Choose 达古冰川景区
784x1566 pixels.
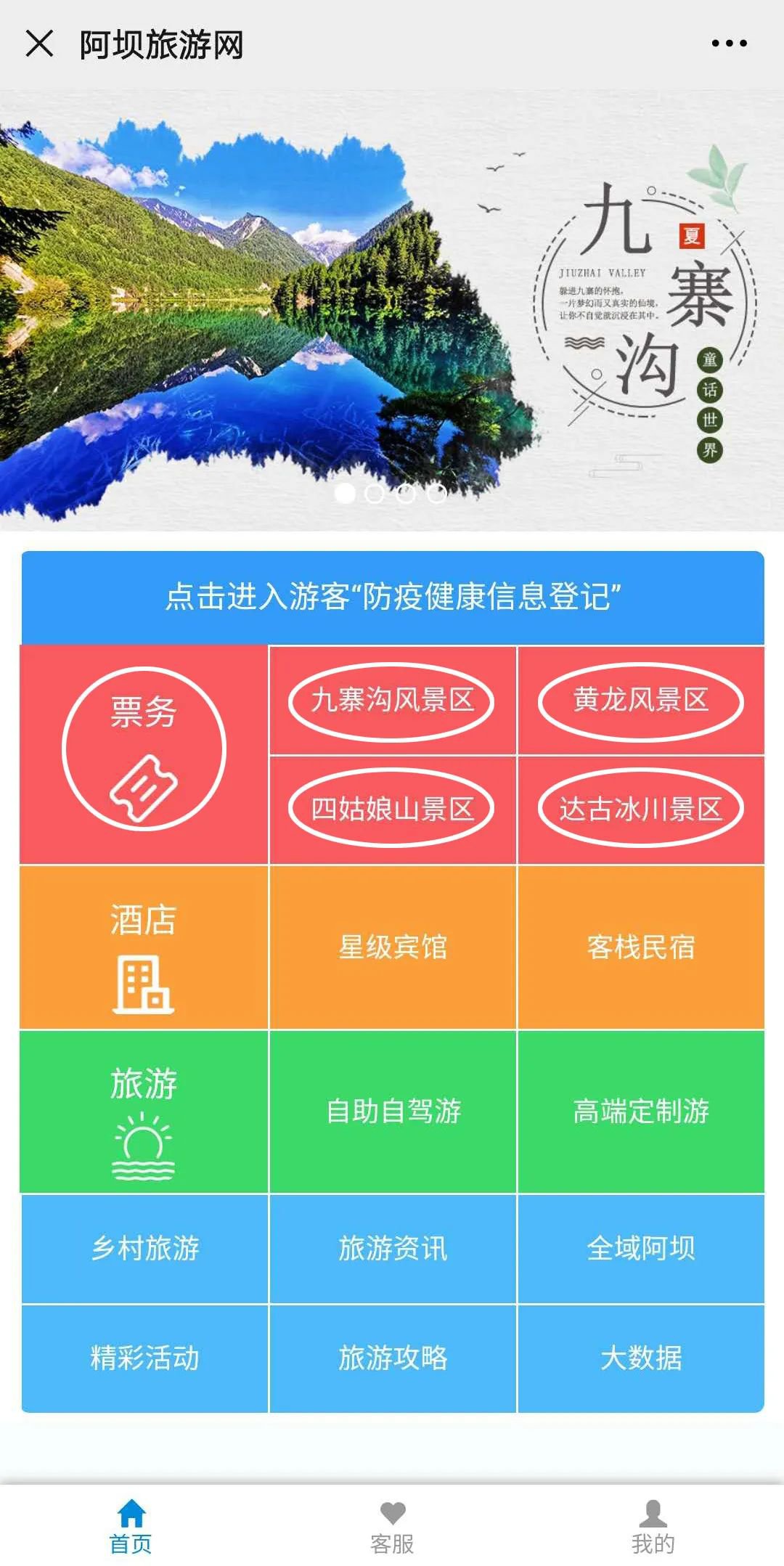[x=640, y=809]
